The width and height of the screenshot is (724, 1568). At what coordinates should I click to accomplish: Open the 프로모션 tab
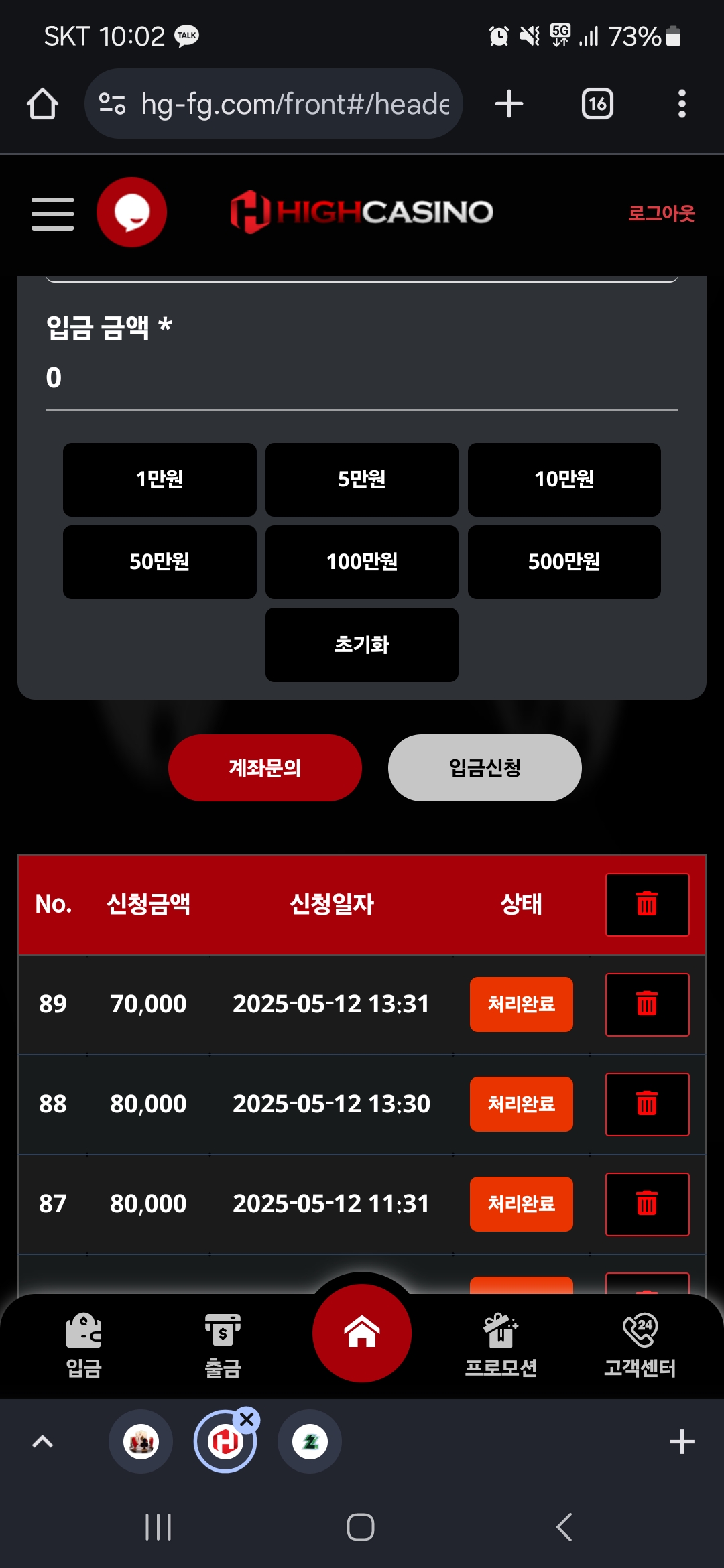click(501, 1344)
